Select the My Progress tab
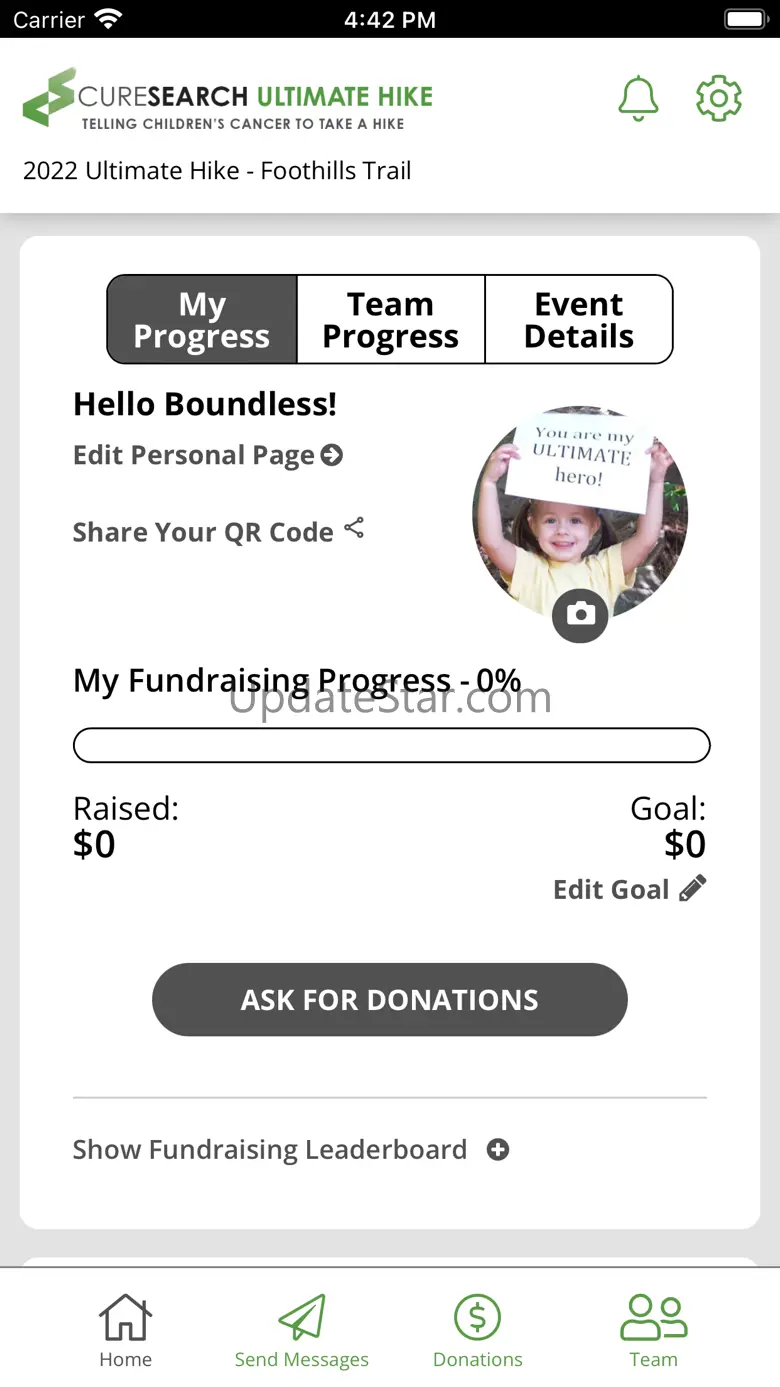Screen dimensions: 780x1387 click(x=202, y=320)
